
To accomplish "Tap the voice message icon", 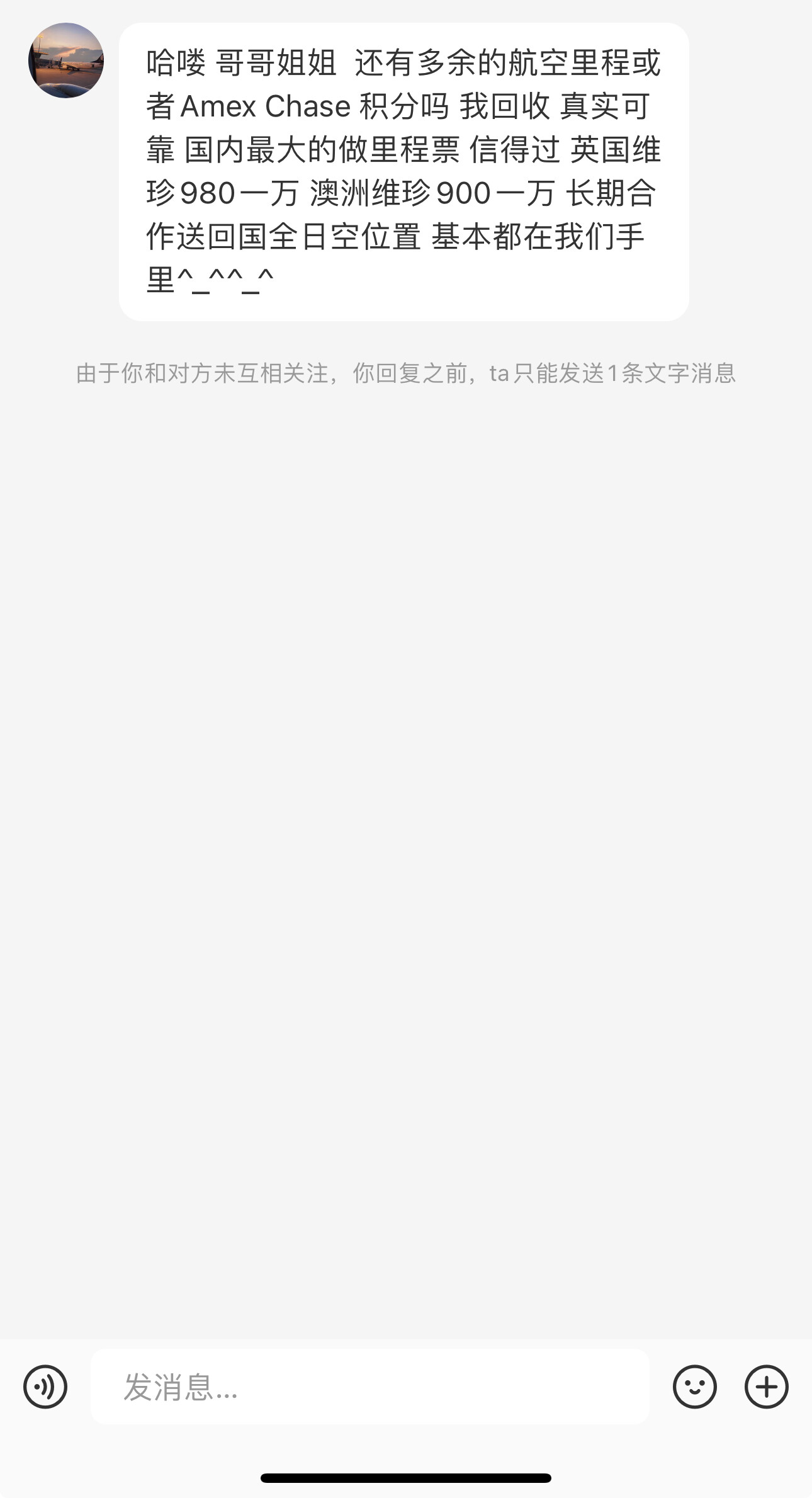I will [x=45, y=1386].
